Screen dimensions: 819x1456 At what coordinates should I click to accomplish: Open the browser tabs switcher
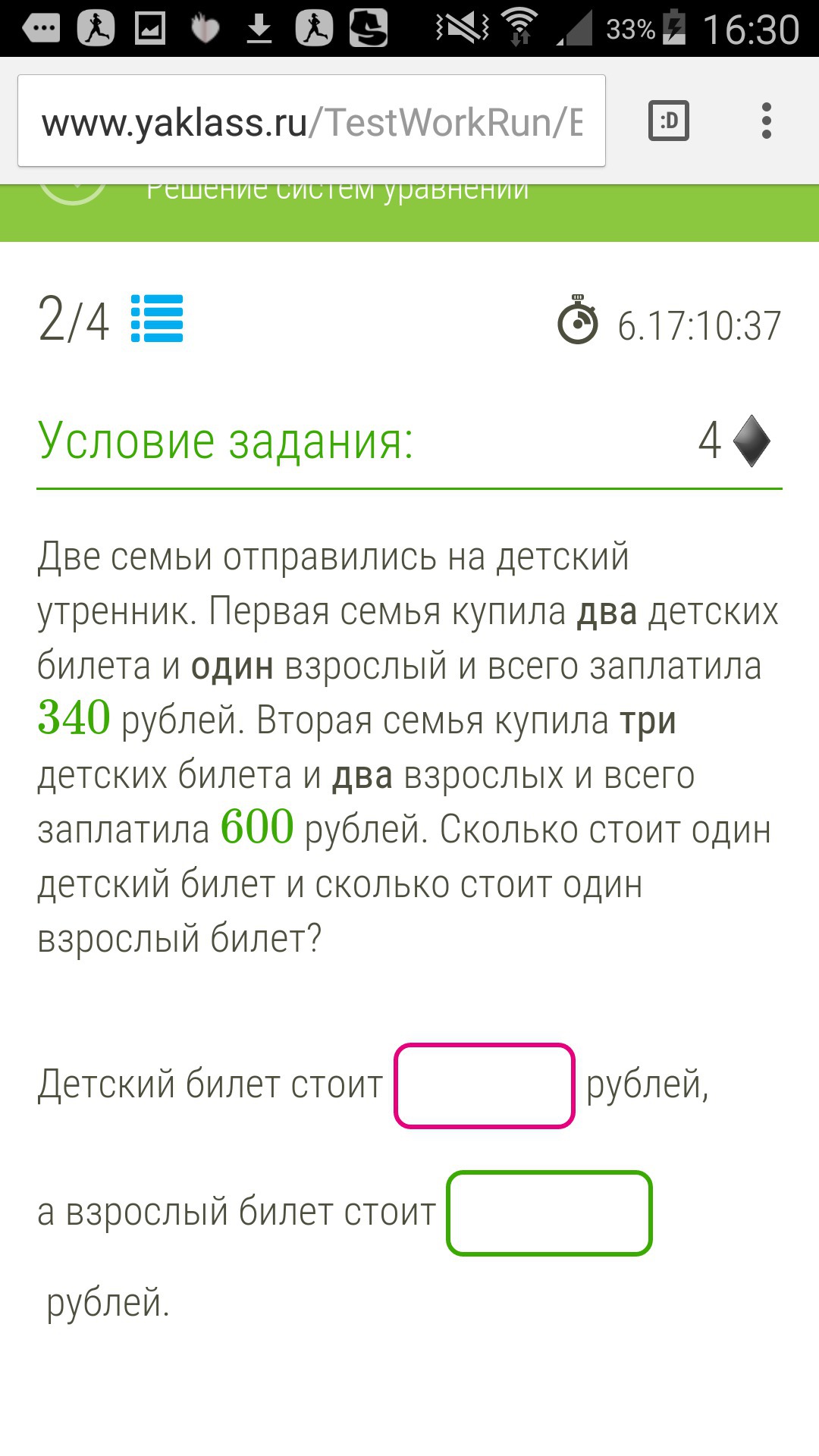(669, 121)
